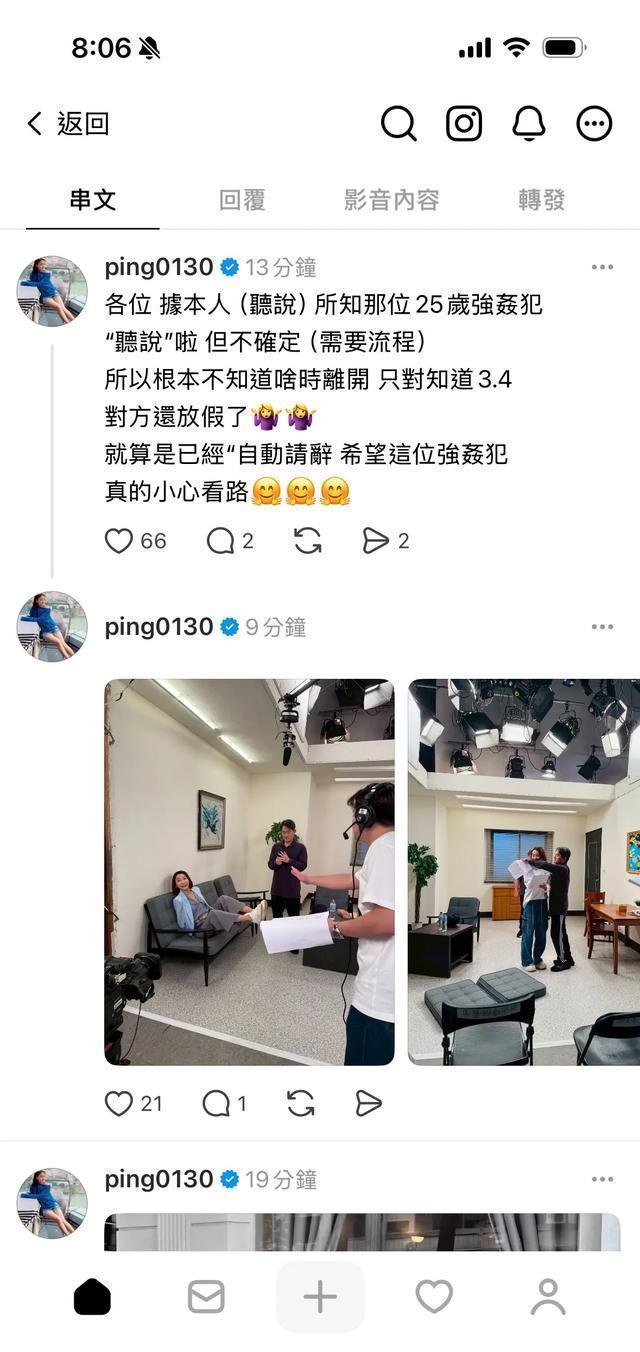640x1352 pixels.
Task: Open the top-bar overflow menu
Action: tap(594, 124)
